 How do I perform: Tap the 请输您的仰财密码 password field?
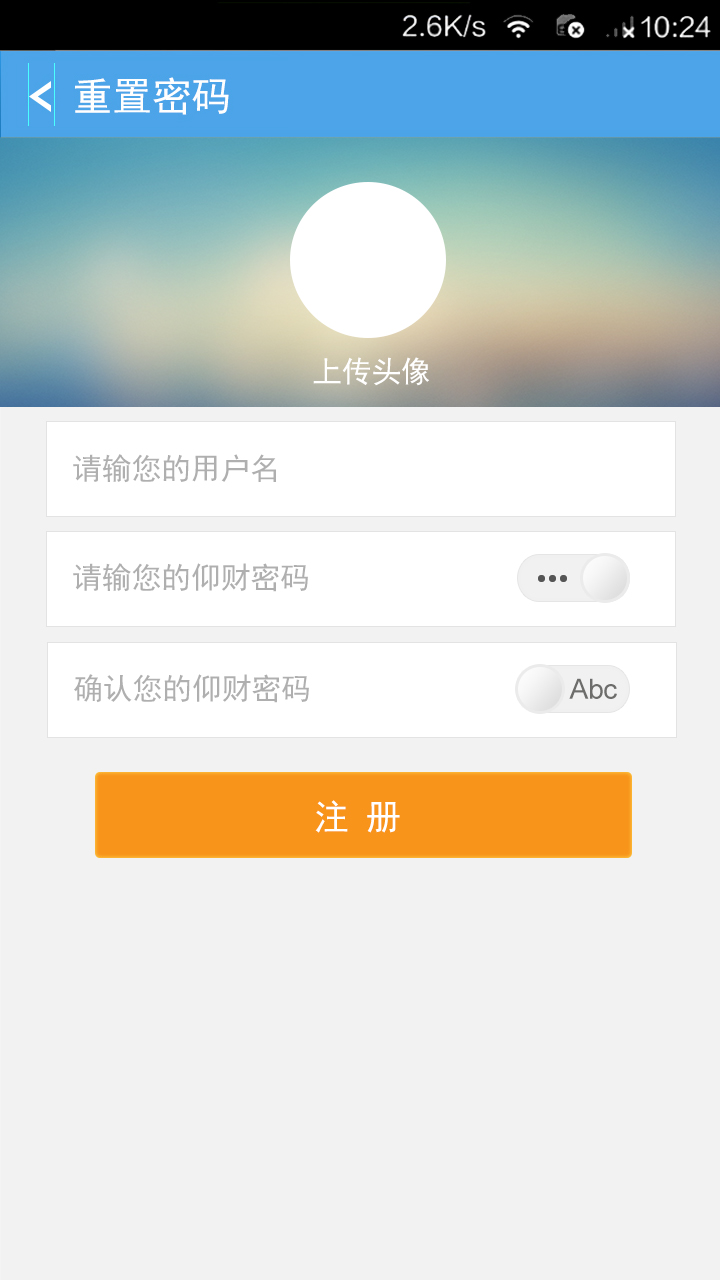280,579
